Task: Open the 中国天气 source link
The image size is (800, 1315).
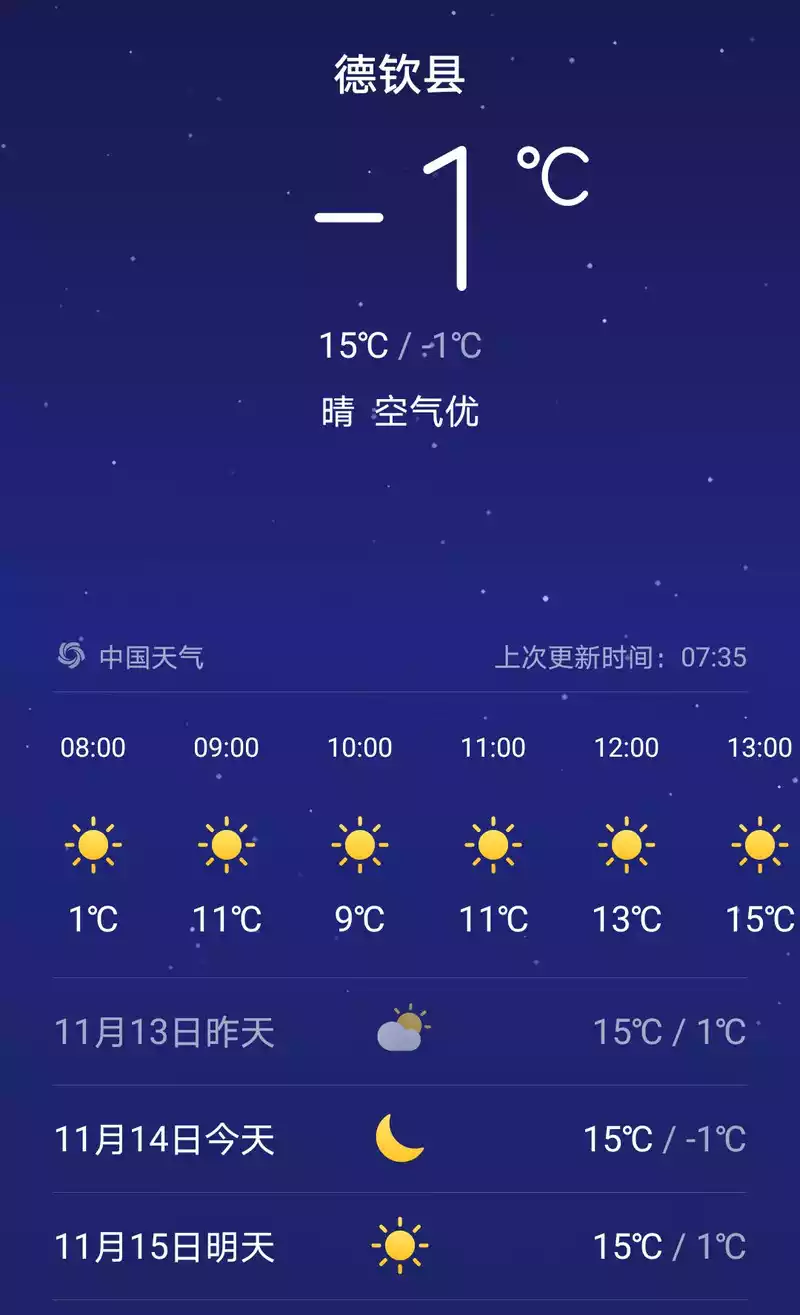Action: [132, 657]
